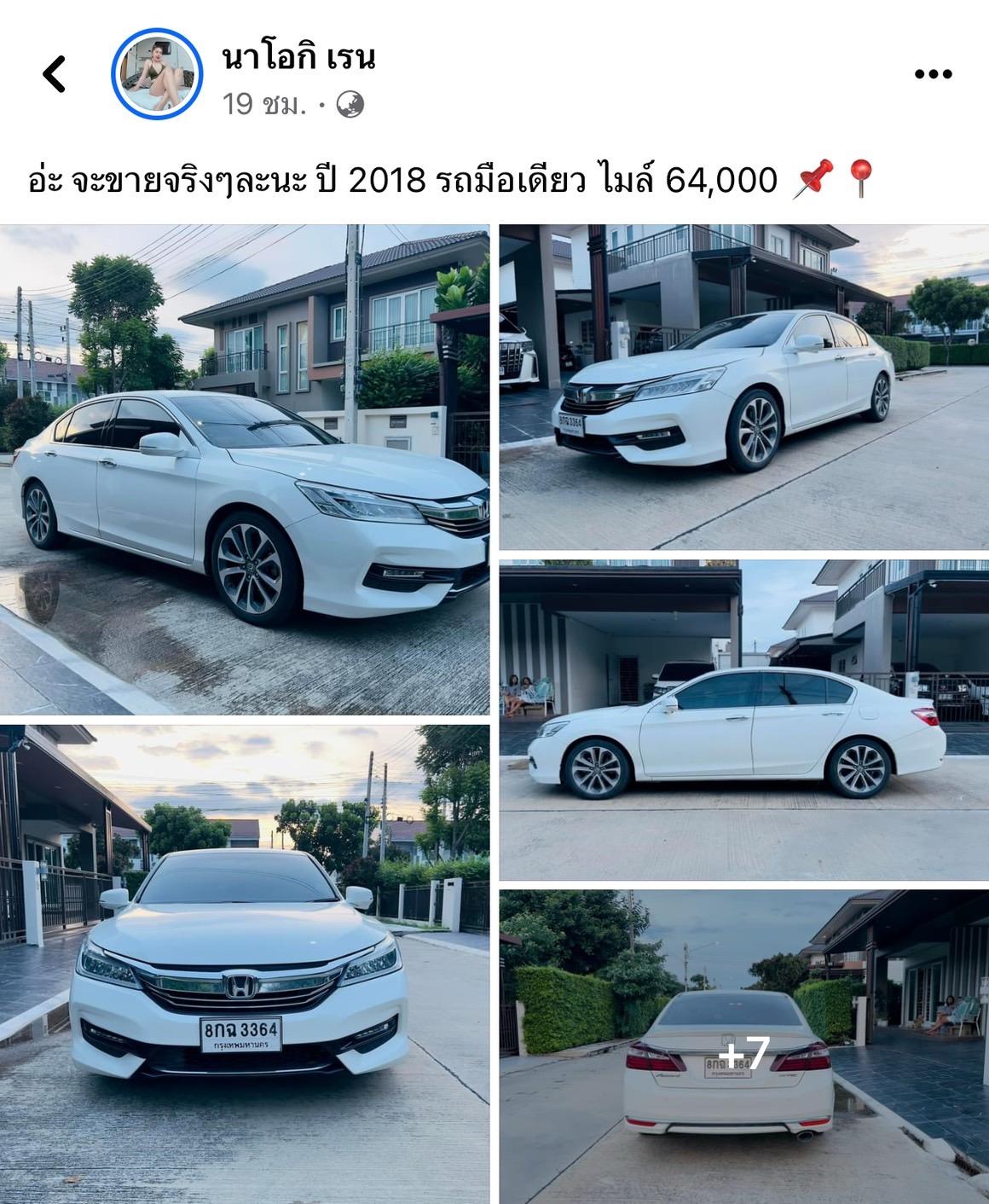
Task: View the +7 more photos tile
Action: (x=743, y=1046)
